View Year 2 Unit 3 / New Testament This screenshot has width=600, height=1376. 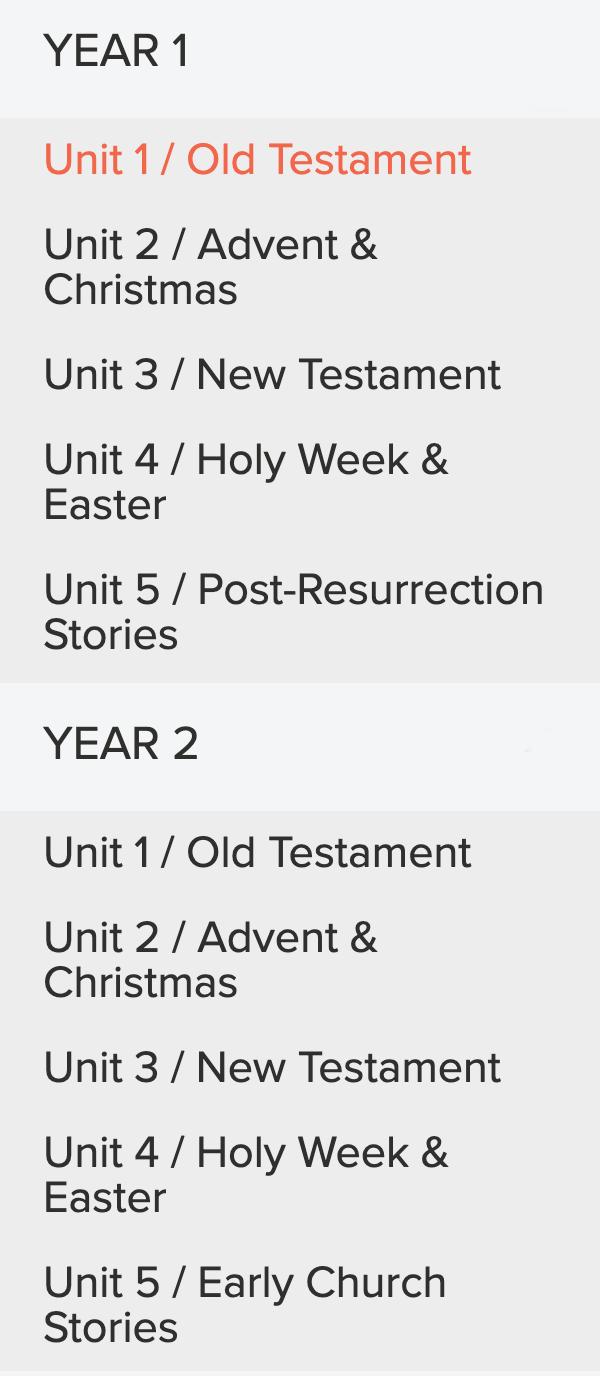(272, 1068)
